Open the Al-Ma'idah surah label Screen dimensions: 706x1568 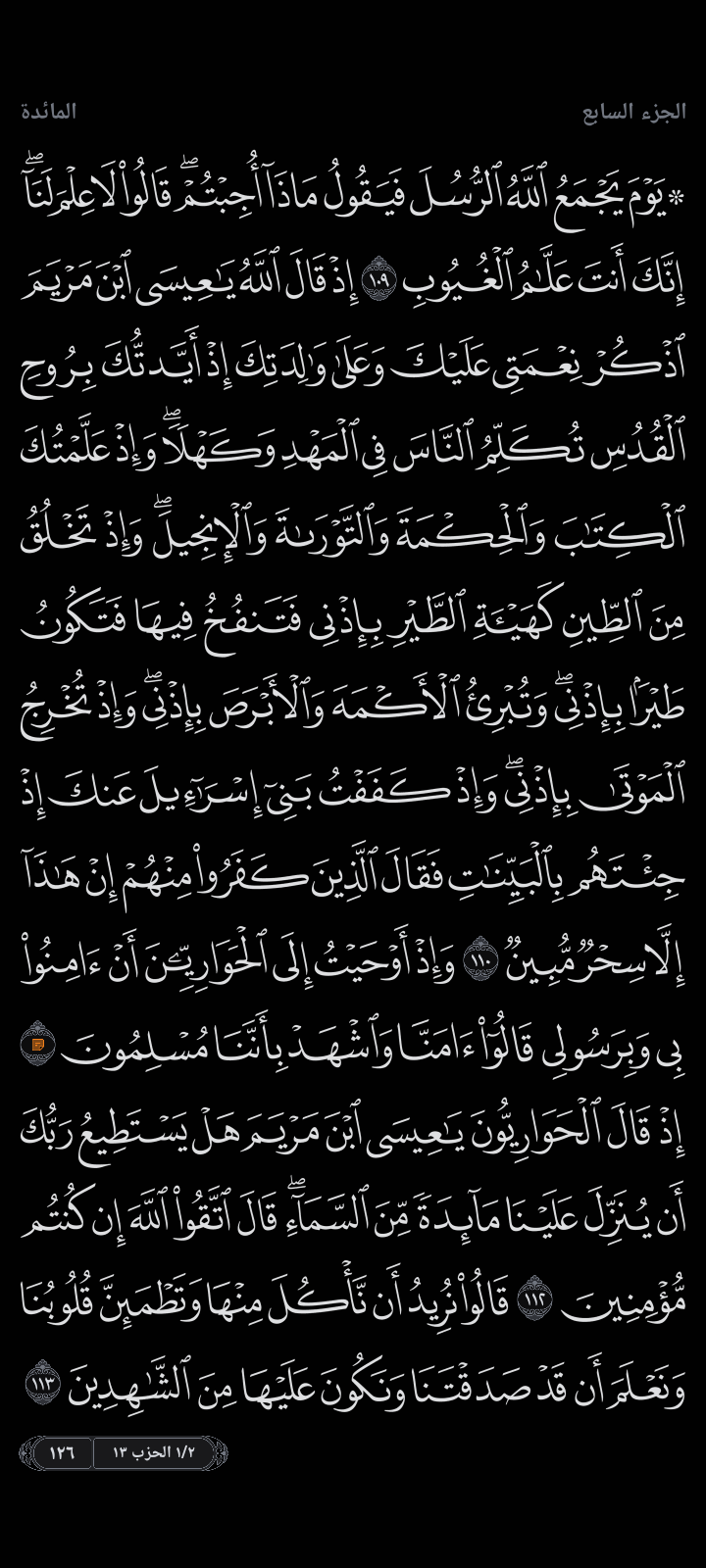pos(49,112)
